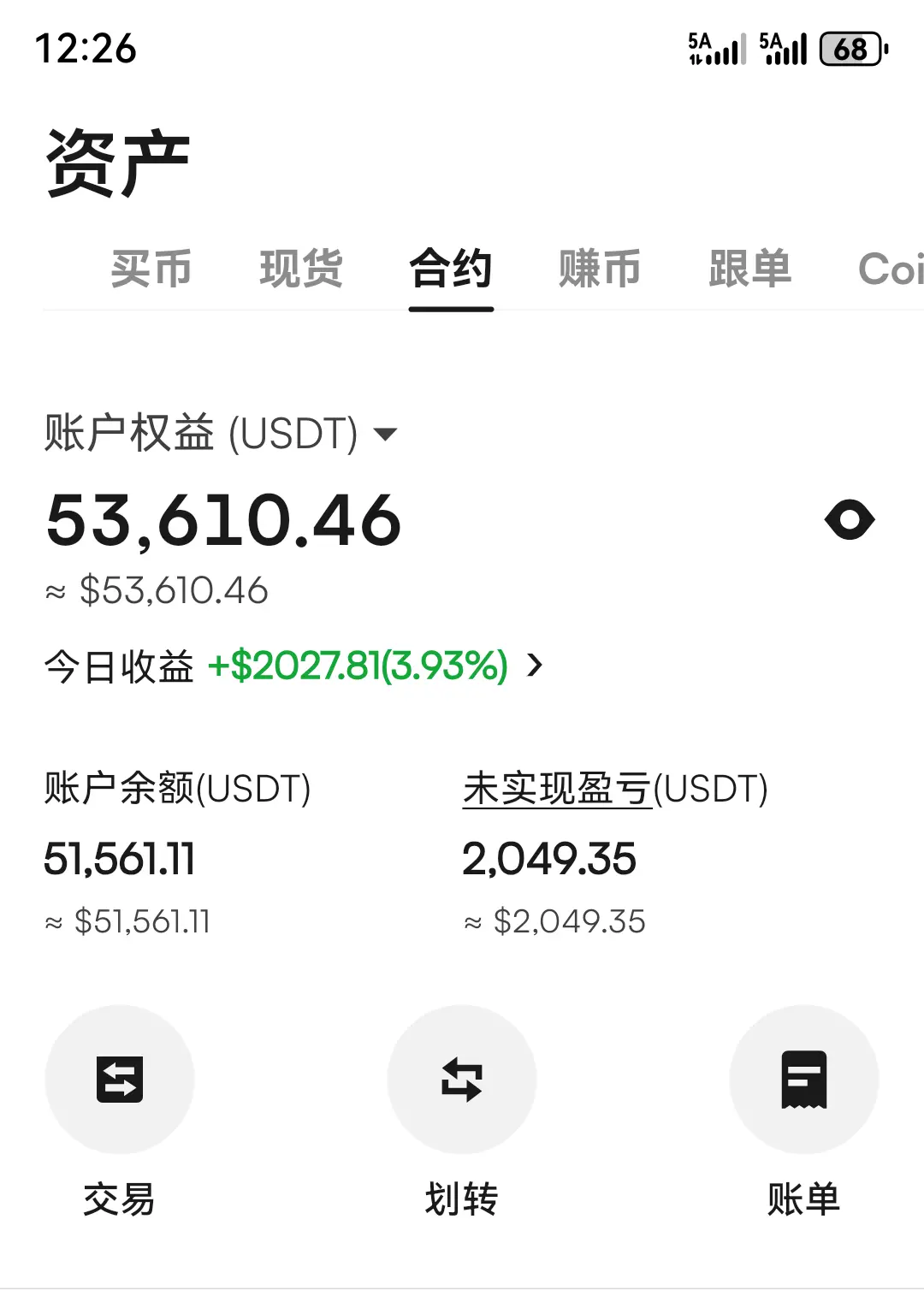The image size is (924, 1302).
Task: Open the 交易 button
Action: point(120,1080)
